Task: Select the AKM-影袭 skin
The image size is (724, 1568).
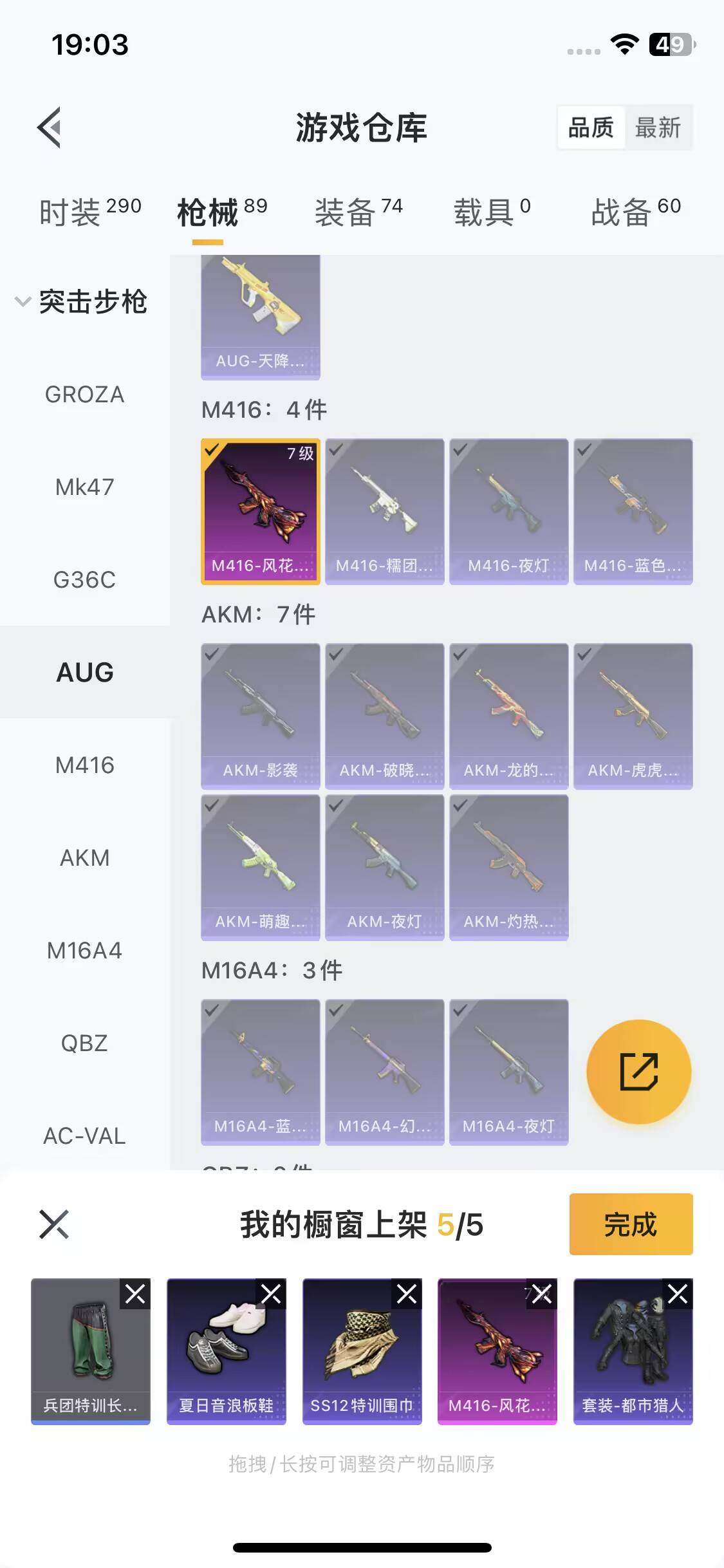Action: pyautogui.click(x=260, y=716)
